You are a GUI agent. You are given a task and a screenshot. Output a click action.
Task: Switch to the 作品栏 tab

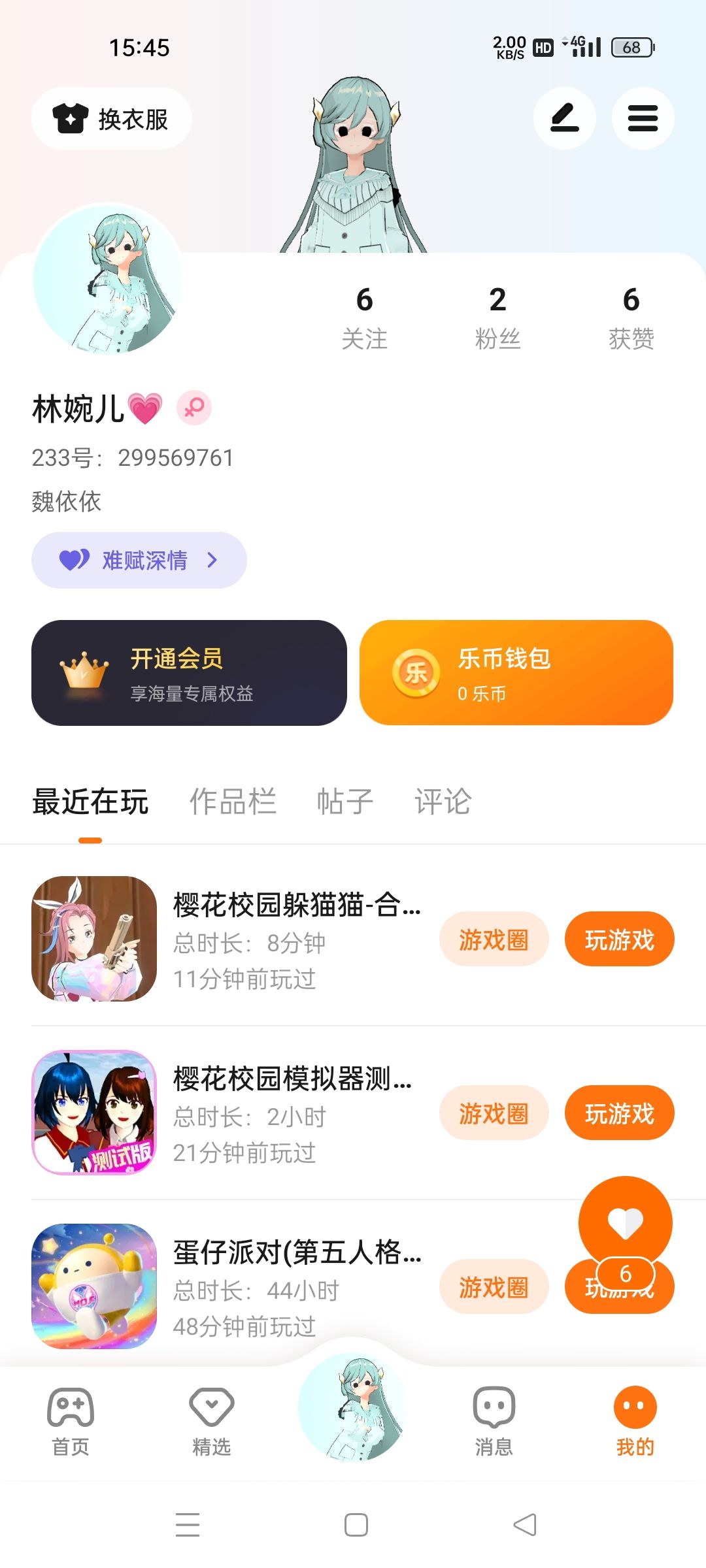tap(233, 802)
